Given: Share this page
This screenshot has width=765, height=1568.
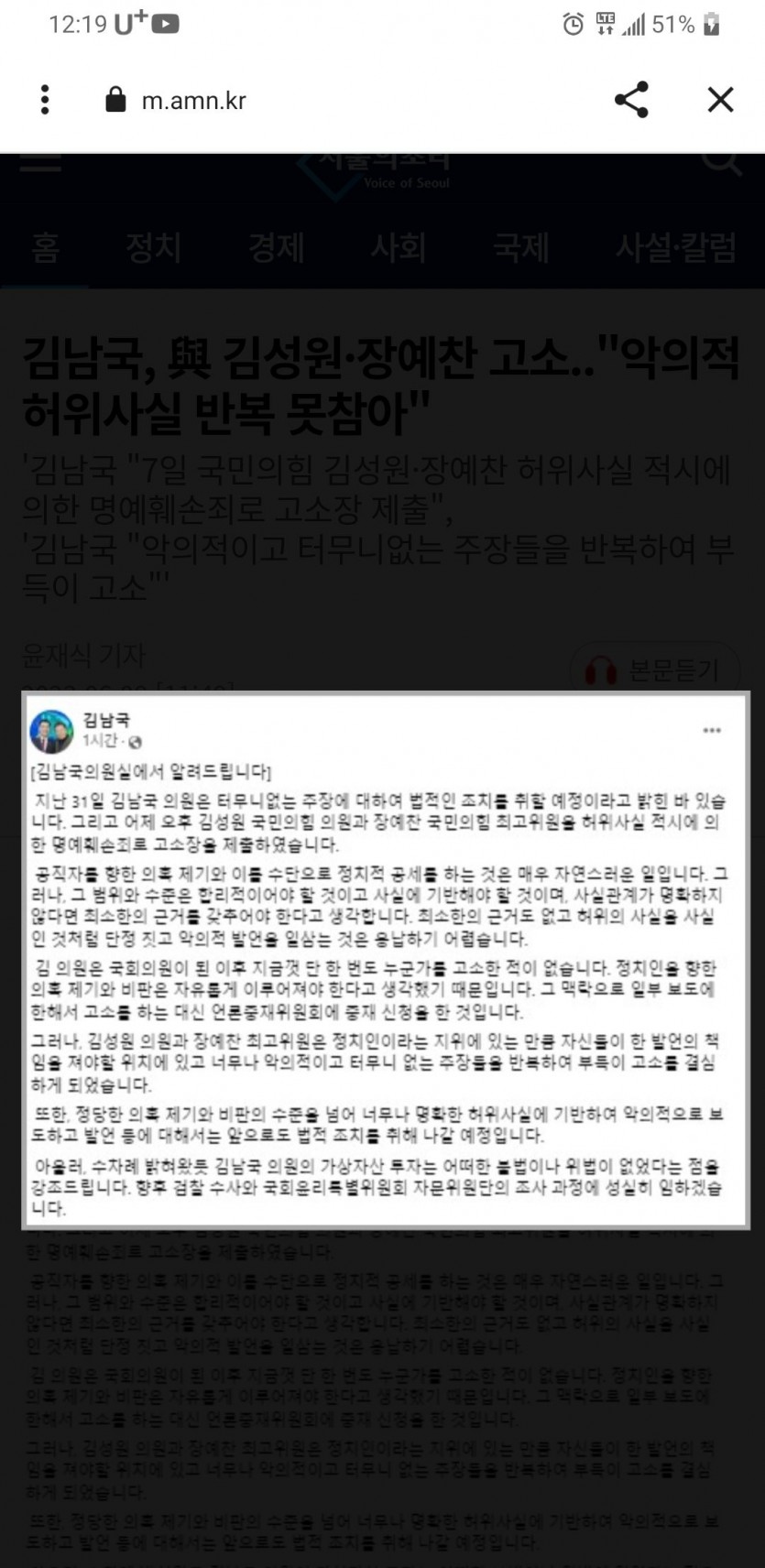Looking at the screenshot, I should (631, 100).
